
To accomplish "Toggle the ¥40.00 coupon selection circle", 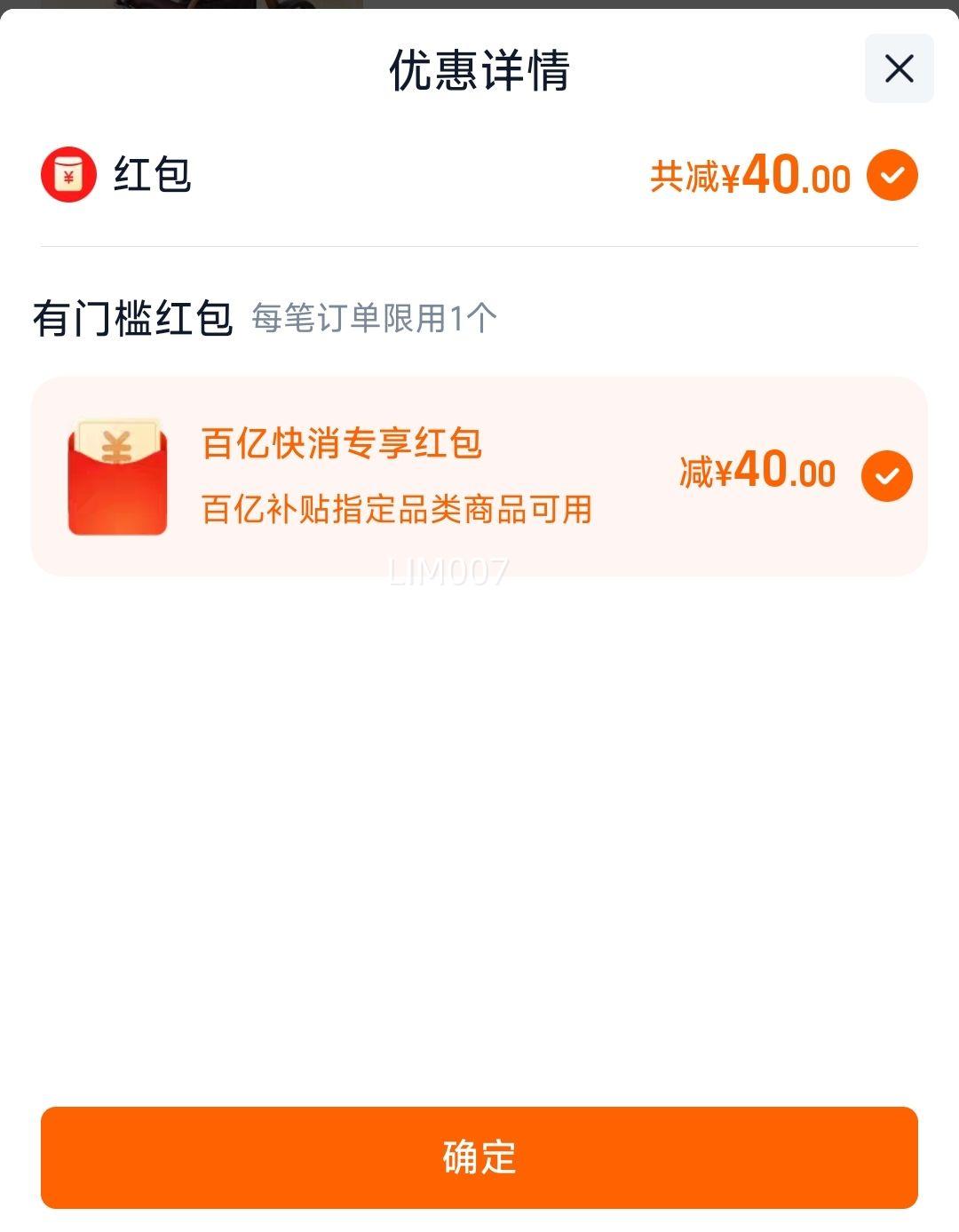I will [x=885, y=475].
